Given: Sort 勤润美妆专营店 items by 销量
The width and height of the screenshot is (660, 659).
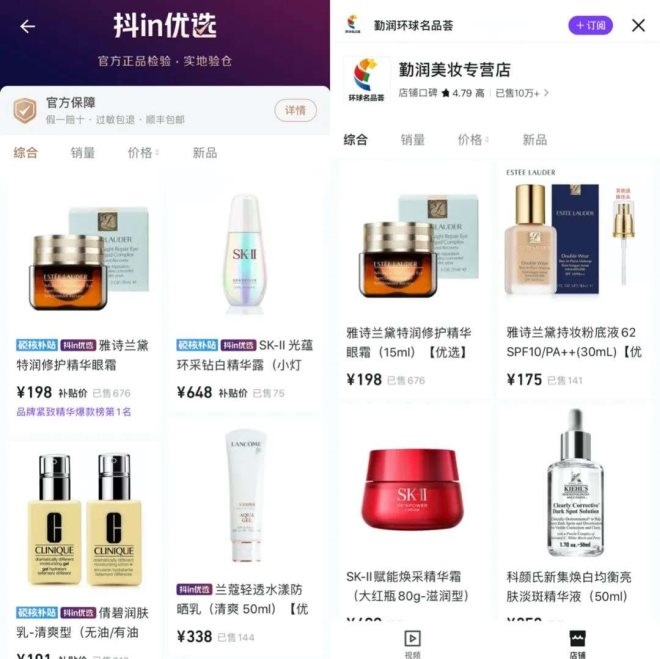Looking at the screenshot, I should pyautogui.click(x=413, y=140).
